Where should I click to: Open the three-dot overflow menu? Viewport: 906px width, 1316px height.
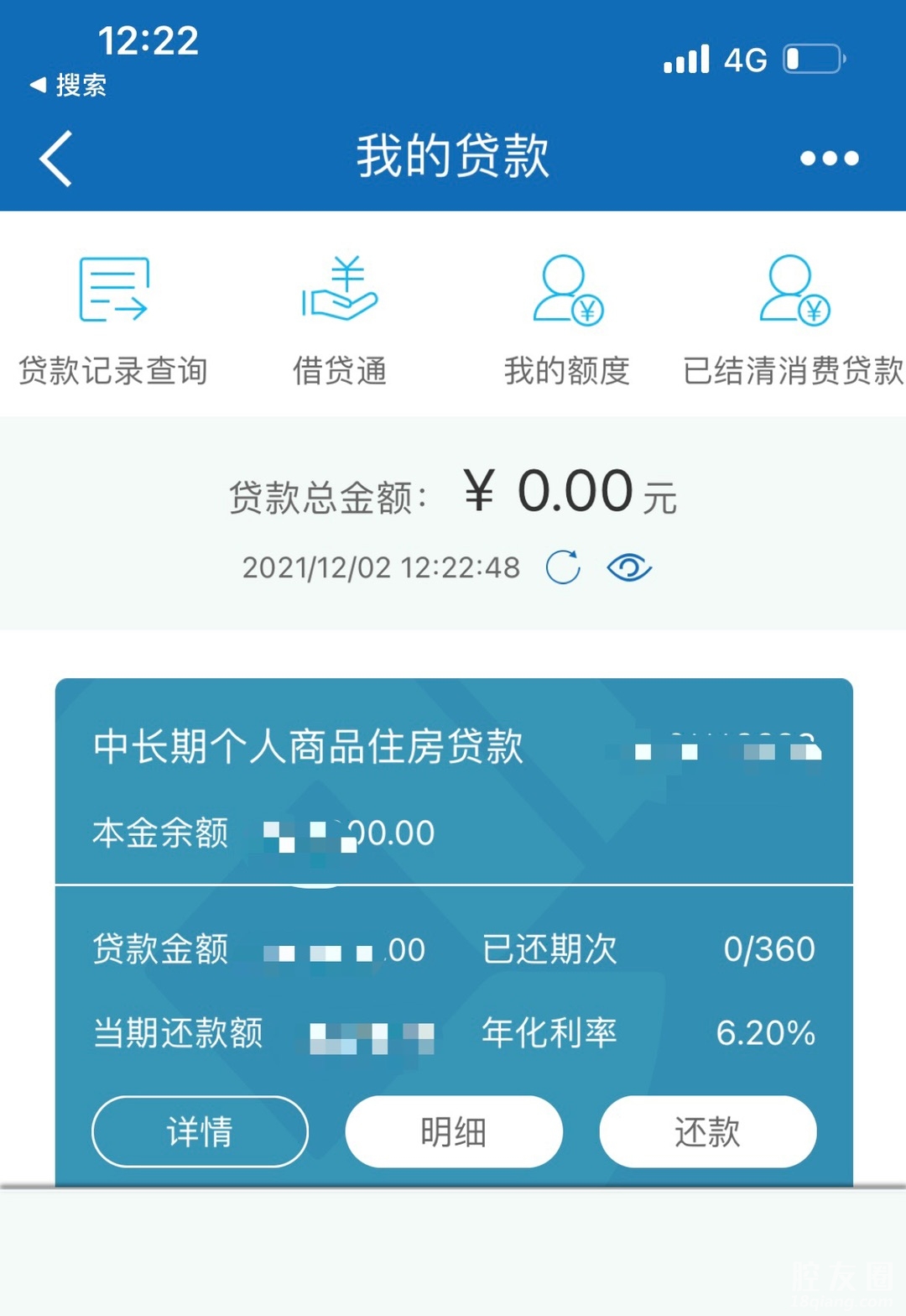pos(829,158)
